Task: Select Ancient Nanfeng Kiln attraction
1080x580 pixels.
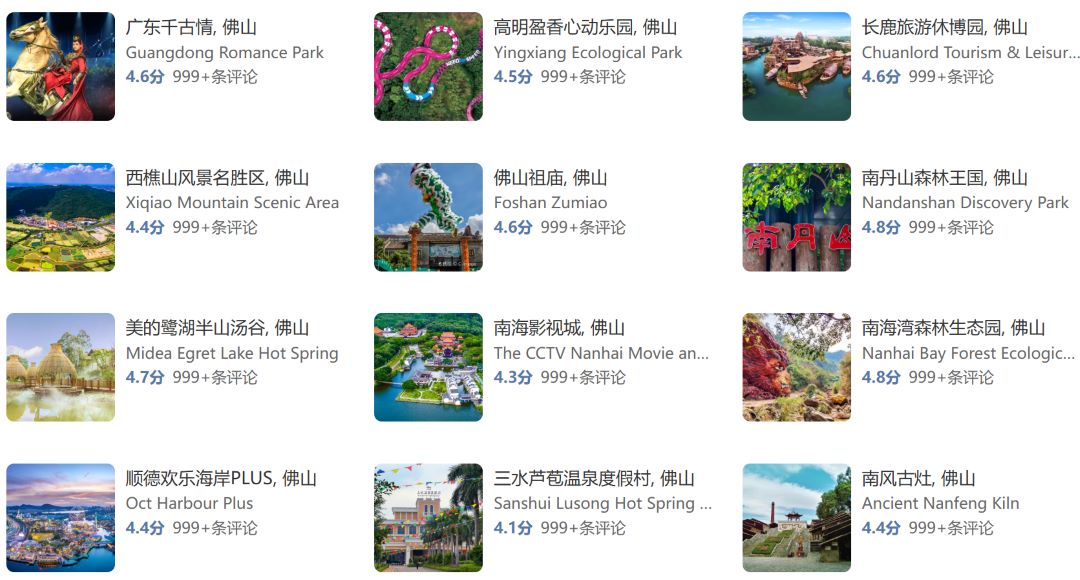Action: pyautogui.click(x=940, y=503)
